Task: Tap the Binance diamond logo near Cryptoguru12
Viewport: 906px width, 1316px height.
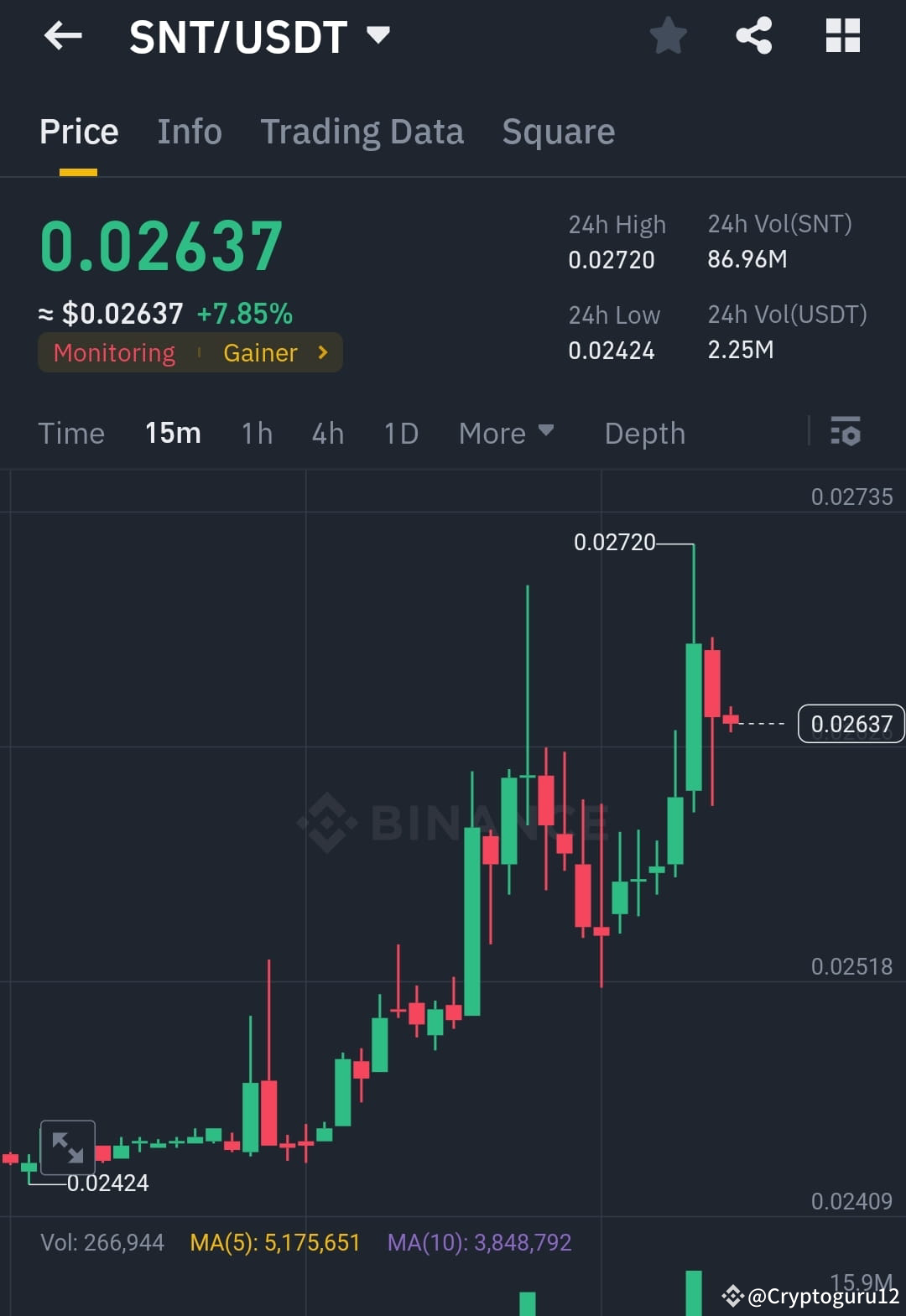Action: pos(734,1297)
